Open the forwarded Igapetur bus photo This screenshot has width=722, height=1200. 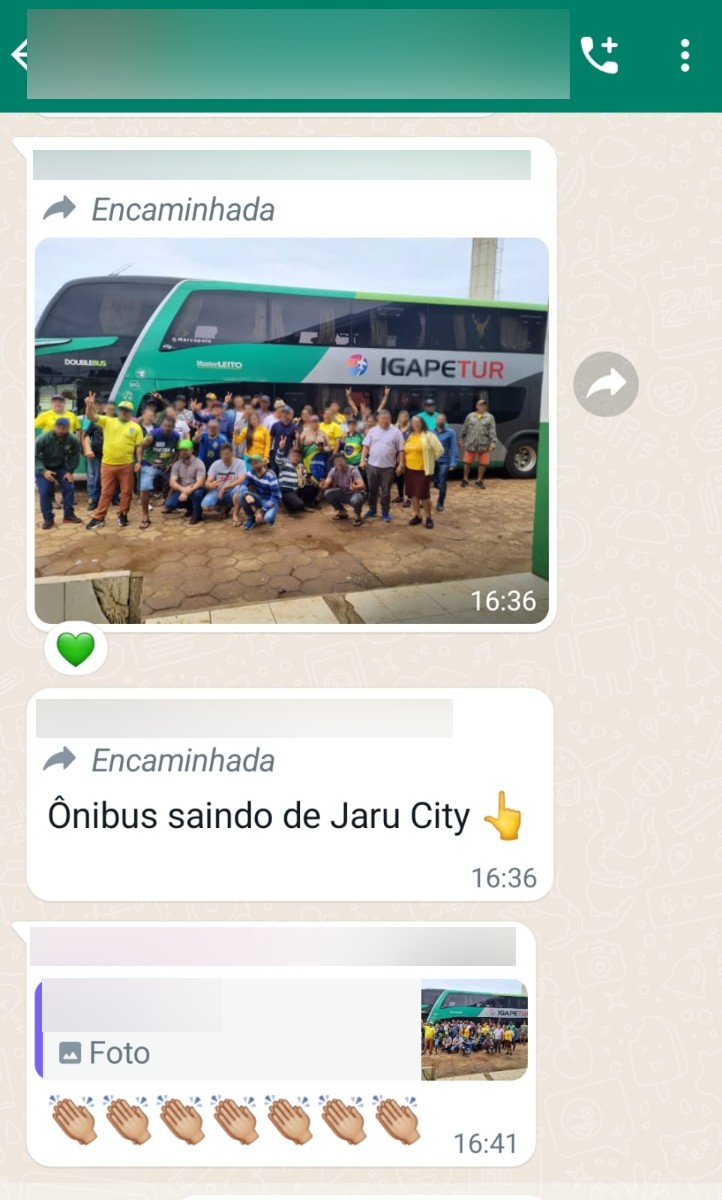[x=291, y=430]
